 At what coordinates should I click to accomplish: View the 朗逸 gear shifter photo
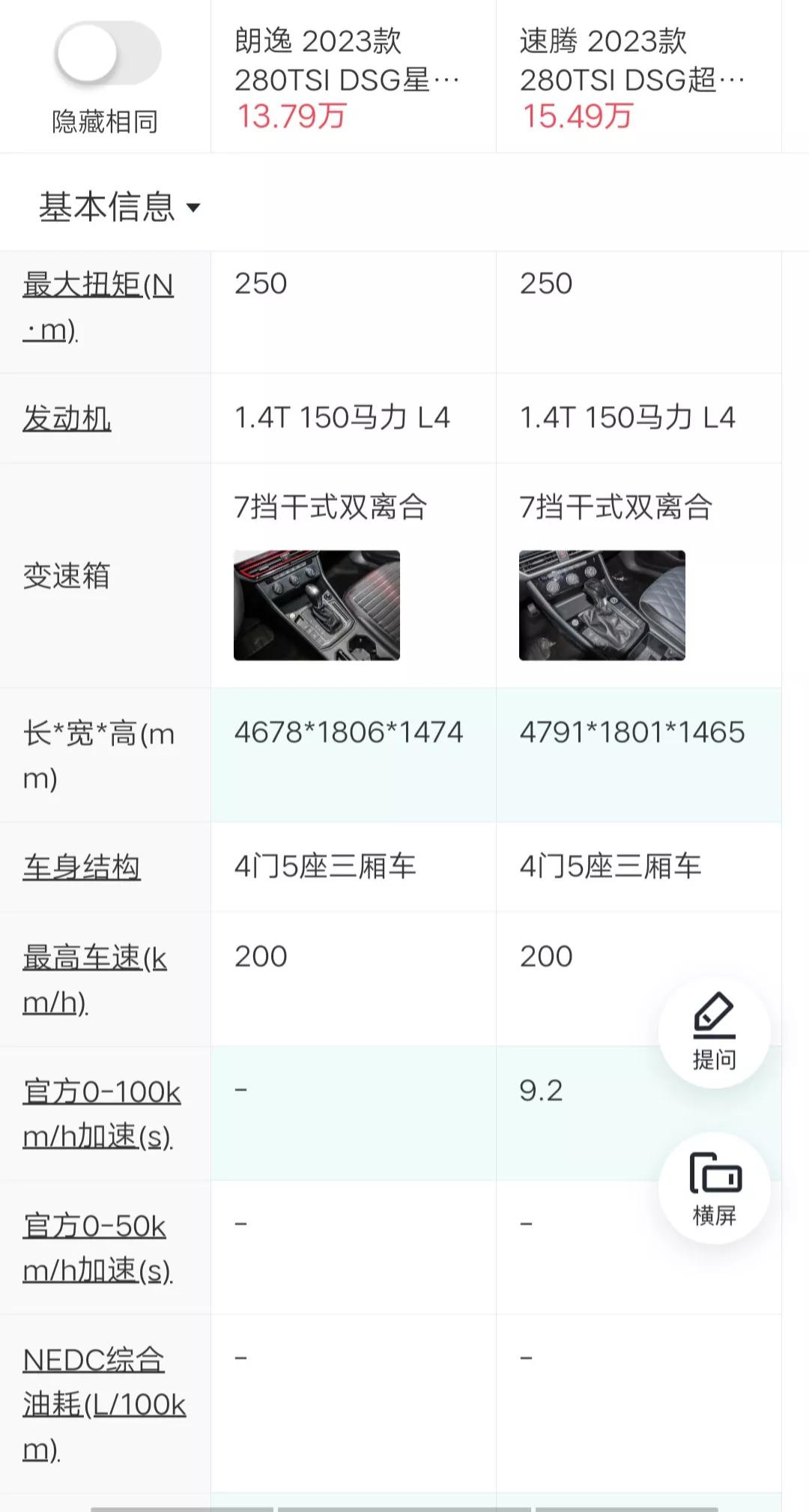[318, 605]
